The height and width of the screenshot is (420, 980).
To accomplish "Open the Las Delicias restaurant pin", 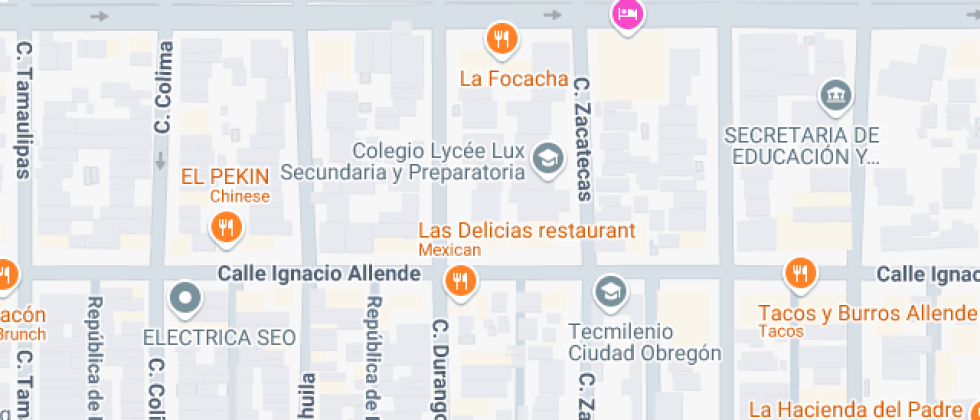I will (460, 281).
